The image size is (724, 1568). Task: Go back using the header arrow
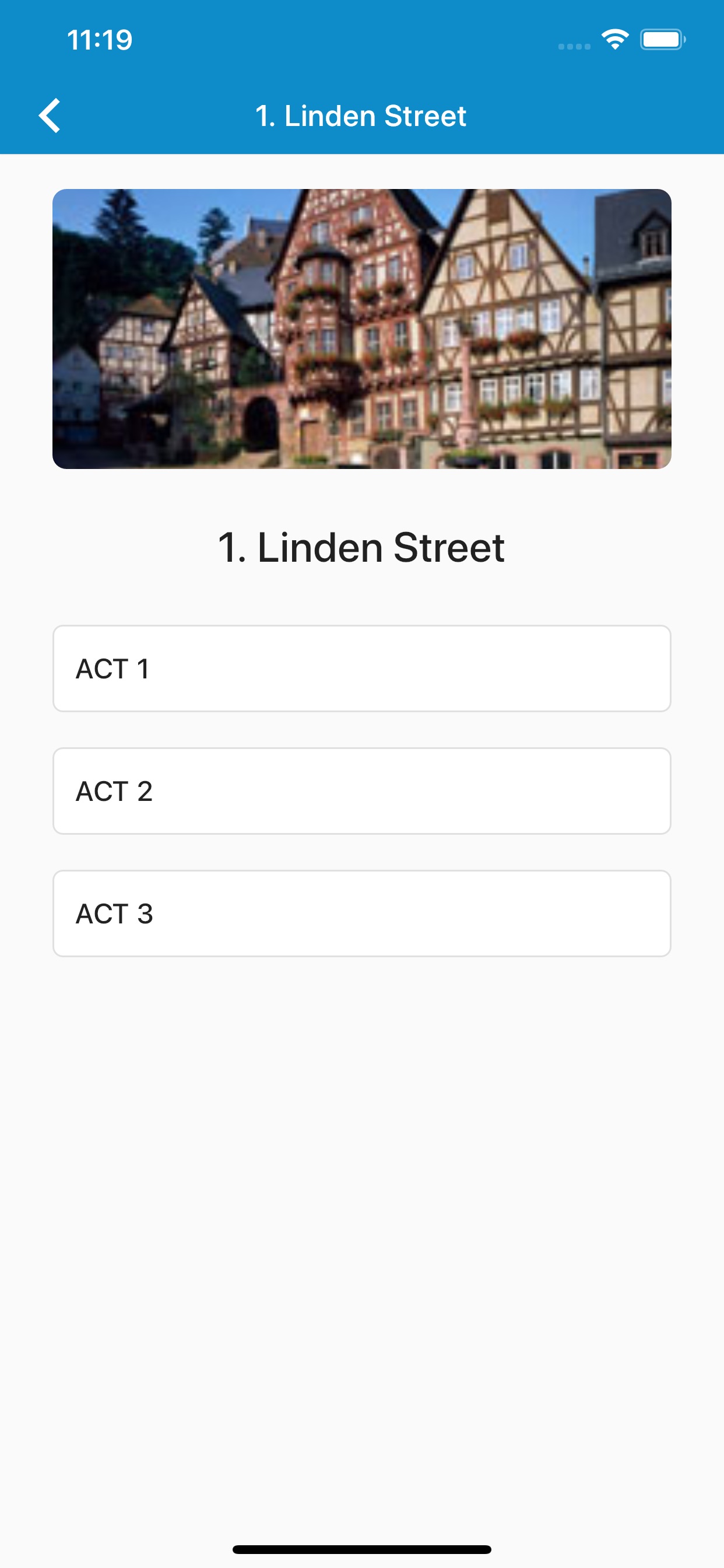50,115
